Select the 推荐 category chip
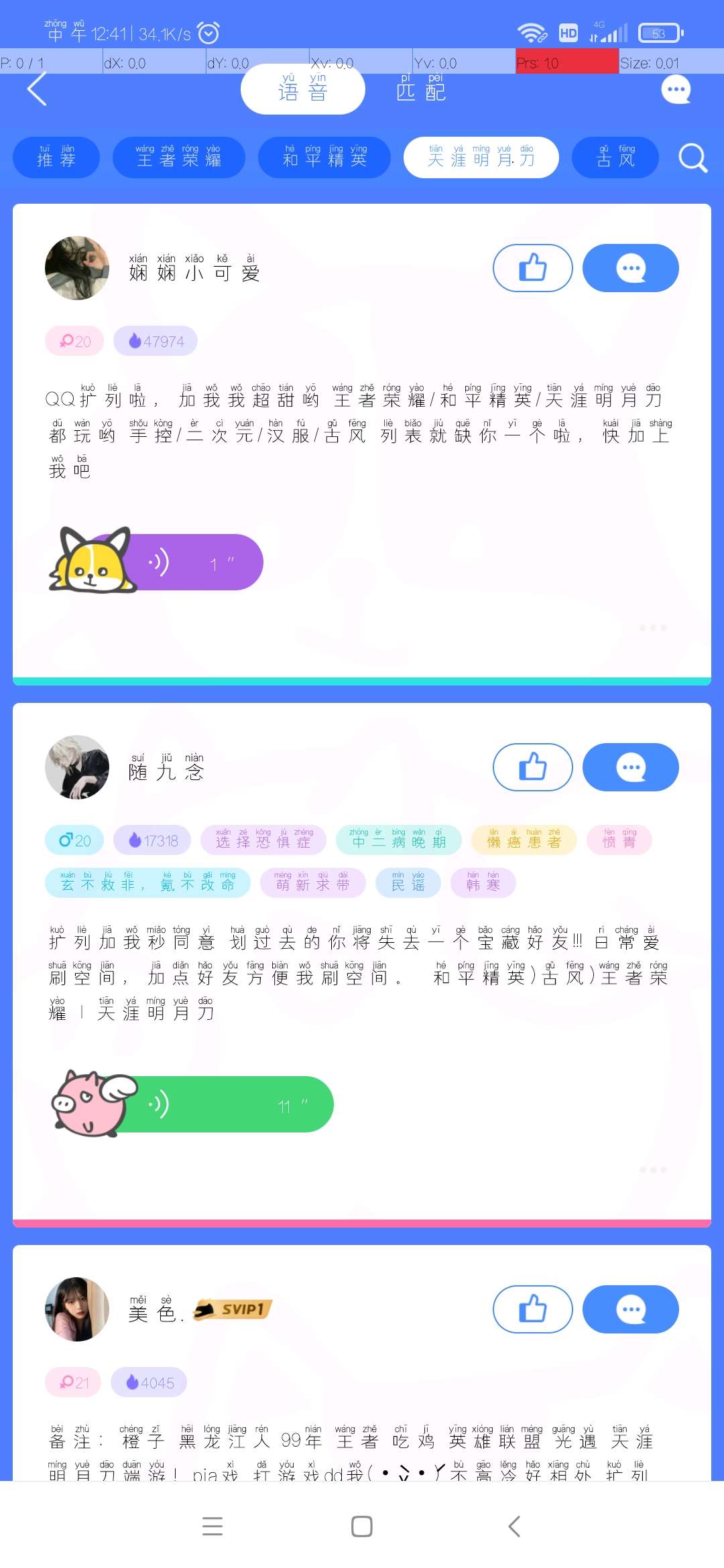The image size is (724, 1568). (56, 157)
